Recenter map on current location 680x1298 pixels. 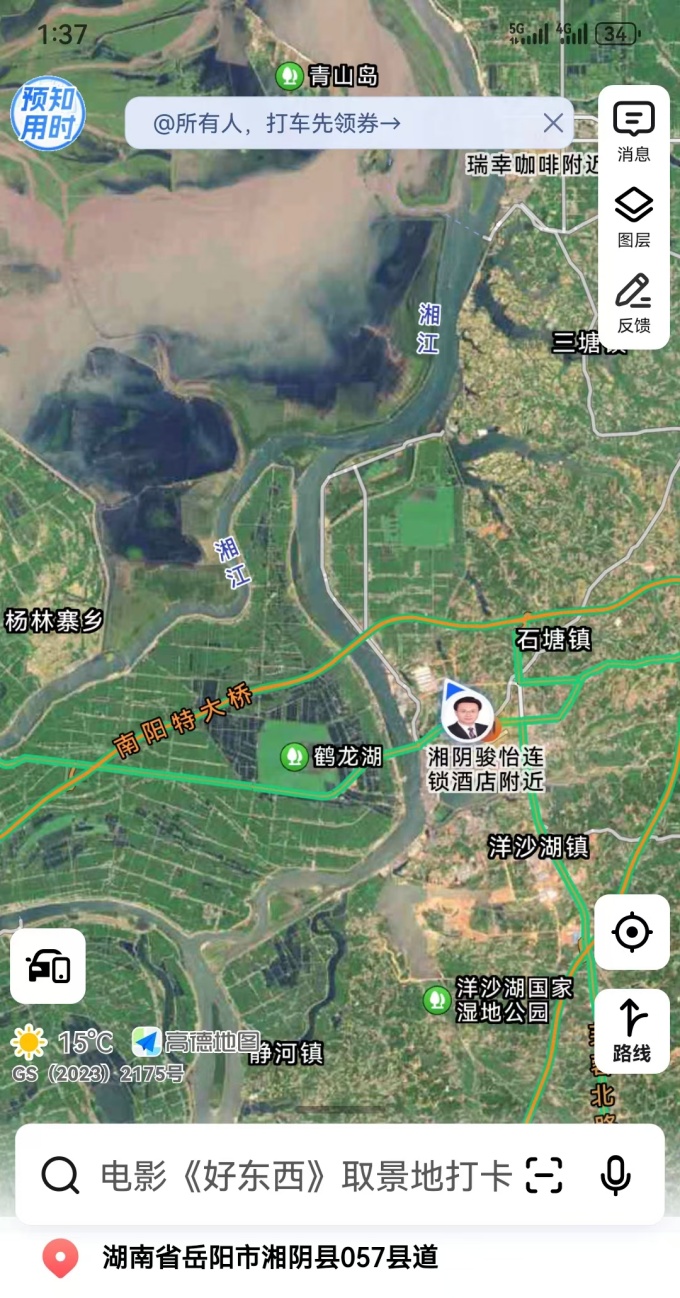[x=632, y=932]
